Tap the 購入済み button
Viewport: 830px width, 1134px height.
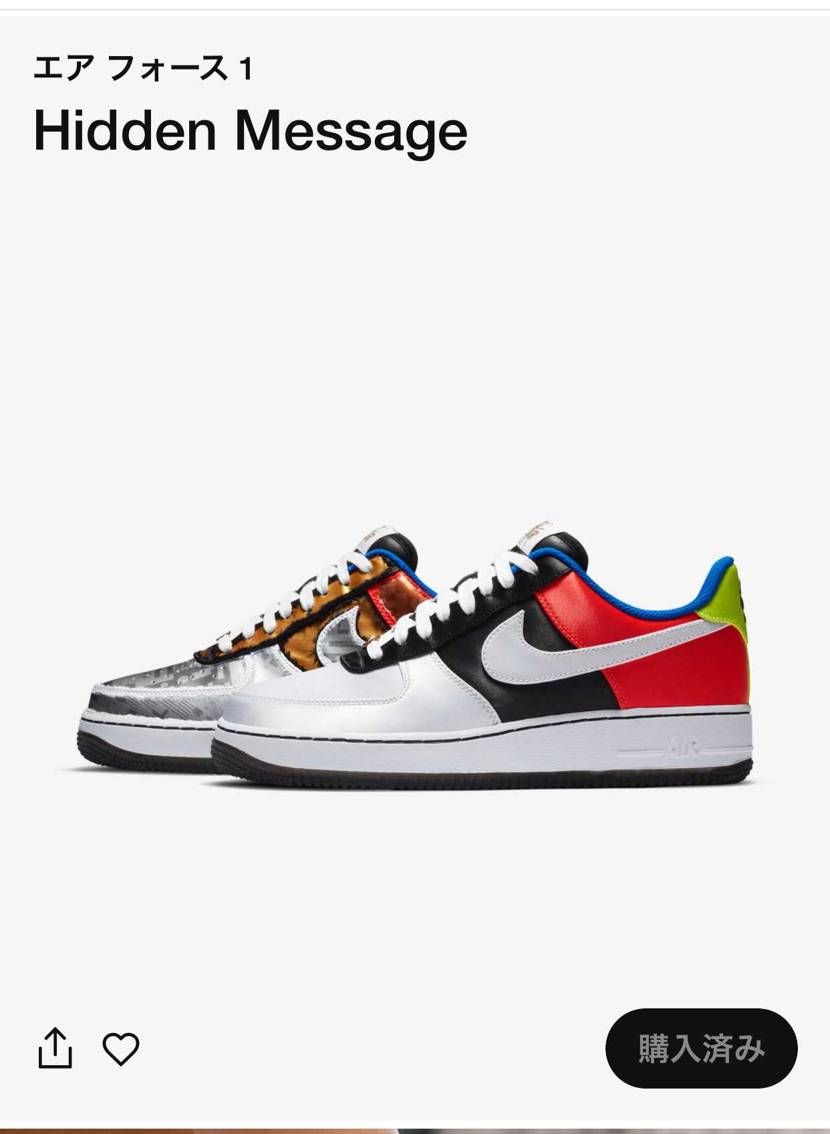coord(701,1048)
